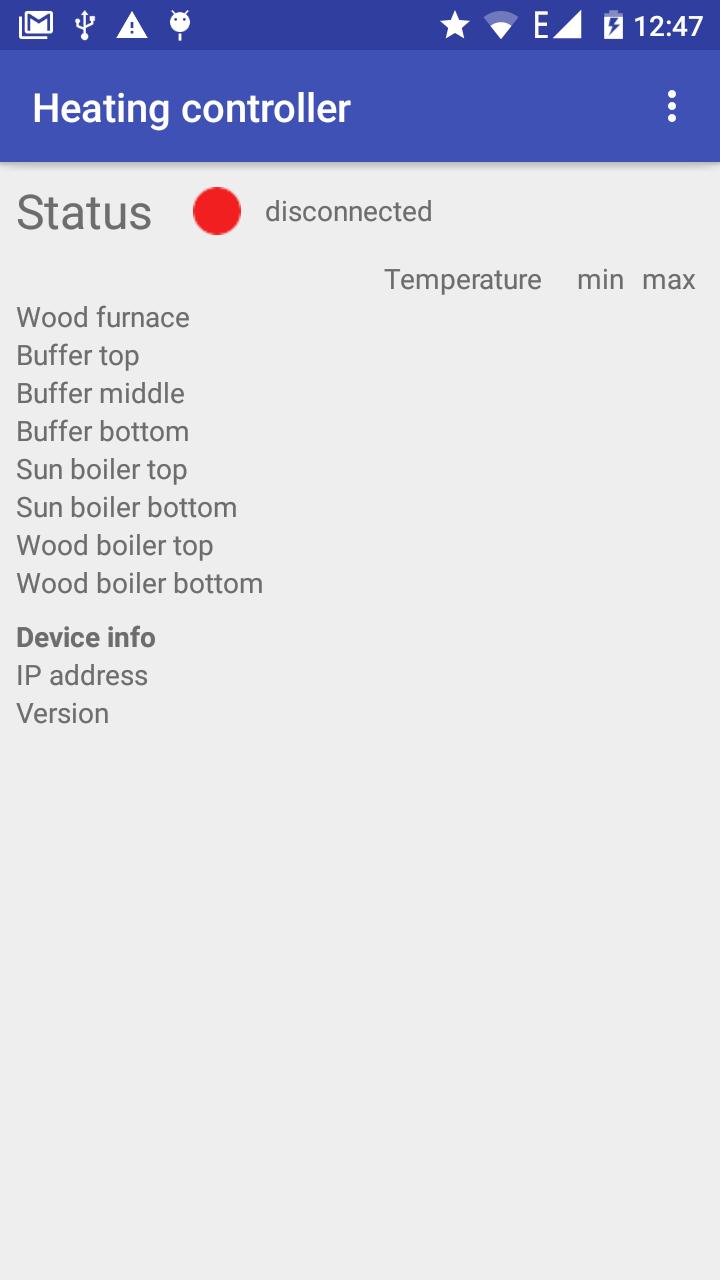Select the Wood furnace temperature row

click(x=102, y=317)
